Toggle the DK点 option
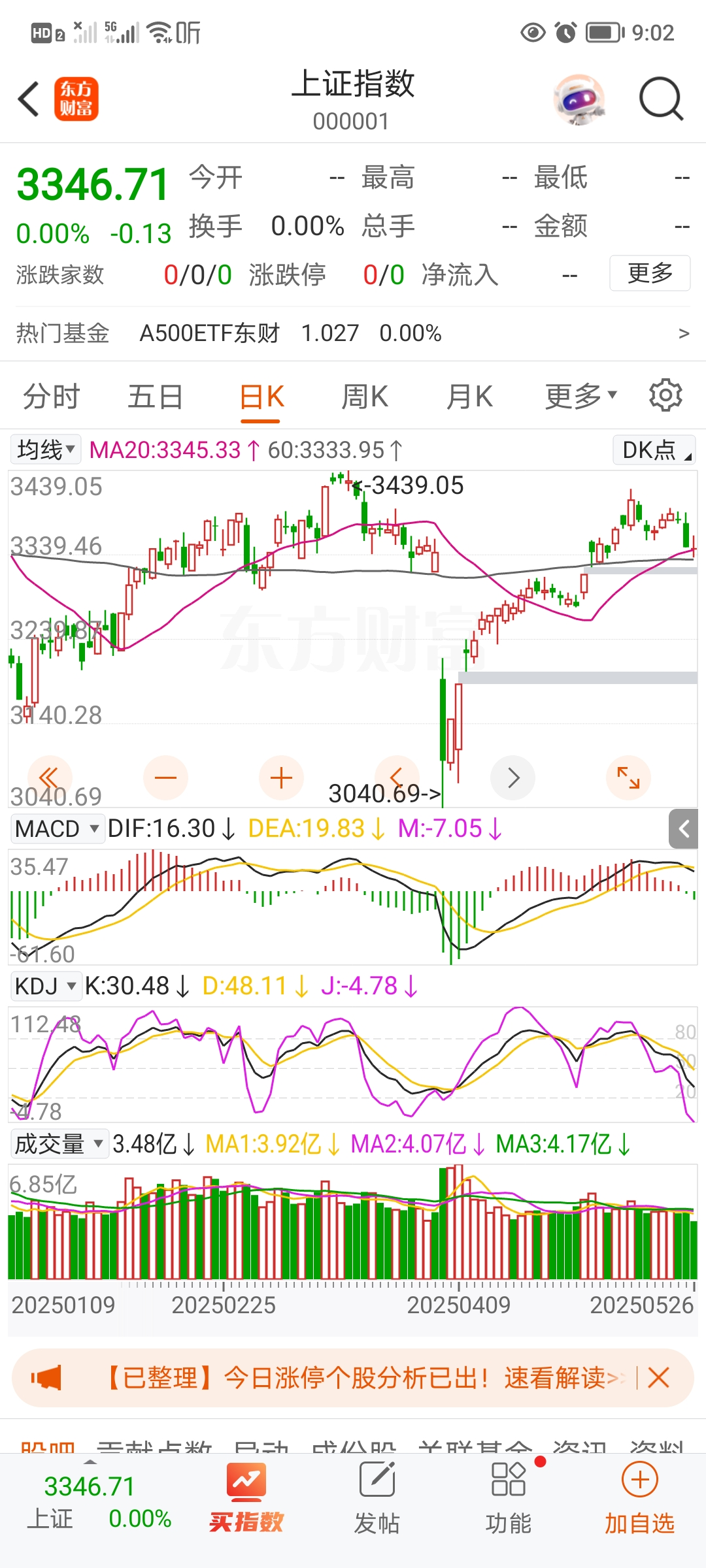 (654, 450)
